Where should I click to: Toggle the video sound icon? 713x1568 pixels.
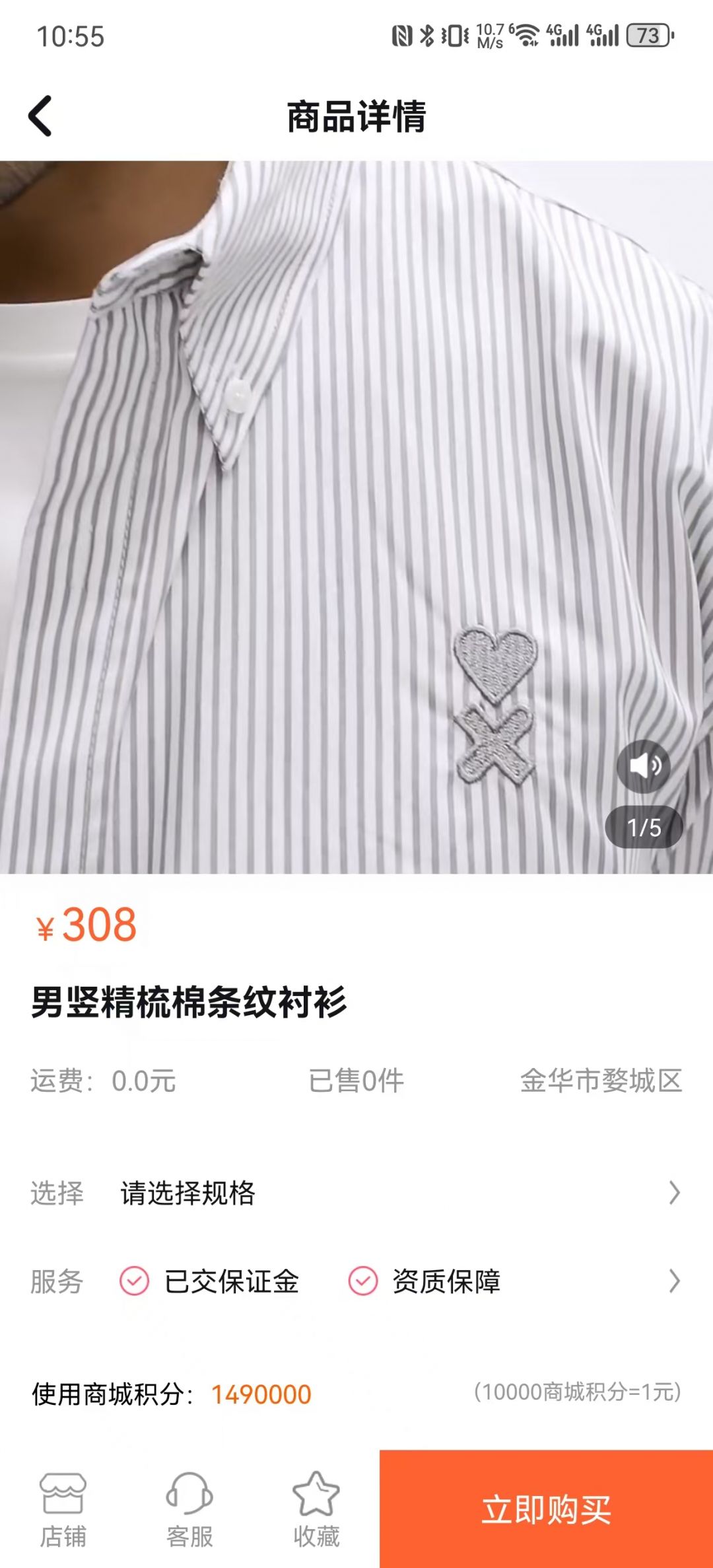(644, 766)
